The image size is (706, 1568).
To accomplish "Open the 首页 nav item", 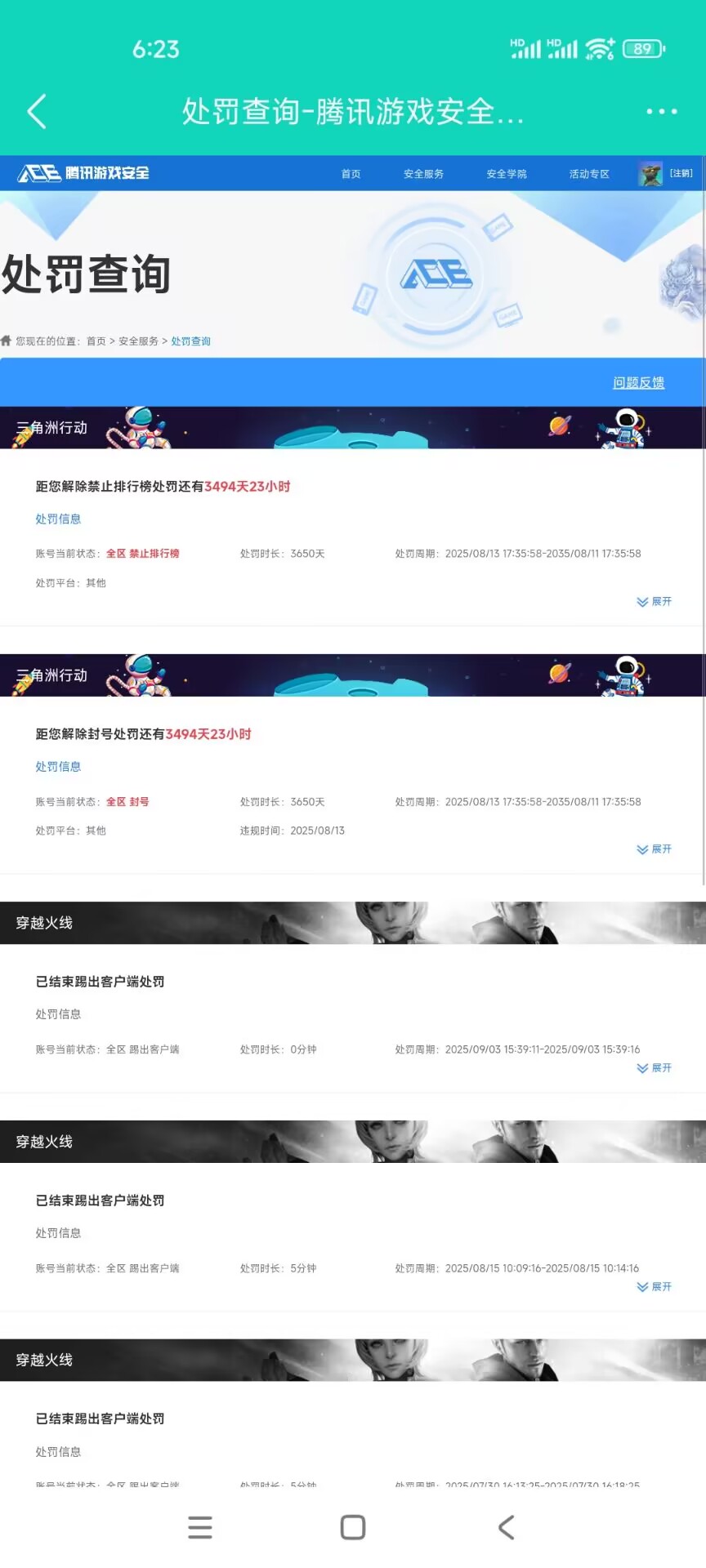I will point(351,174).
